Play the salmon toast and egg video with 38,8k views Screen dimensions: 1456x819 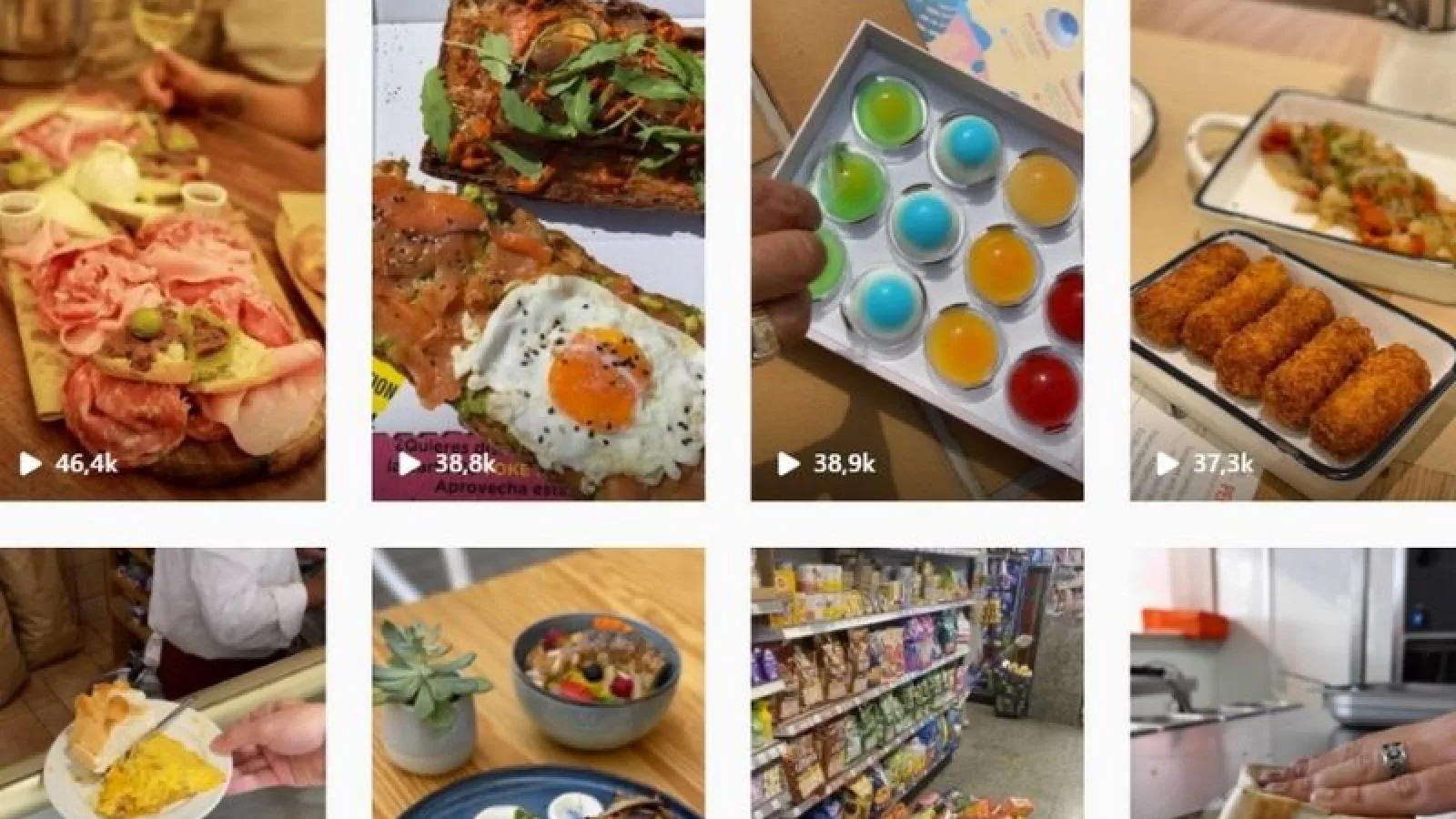point(538,250)
